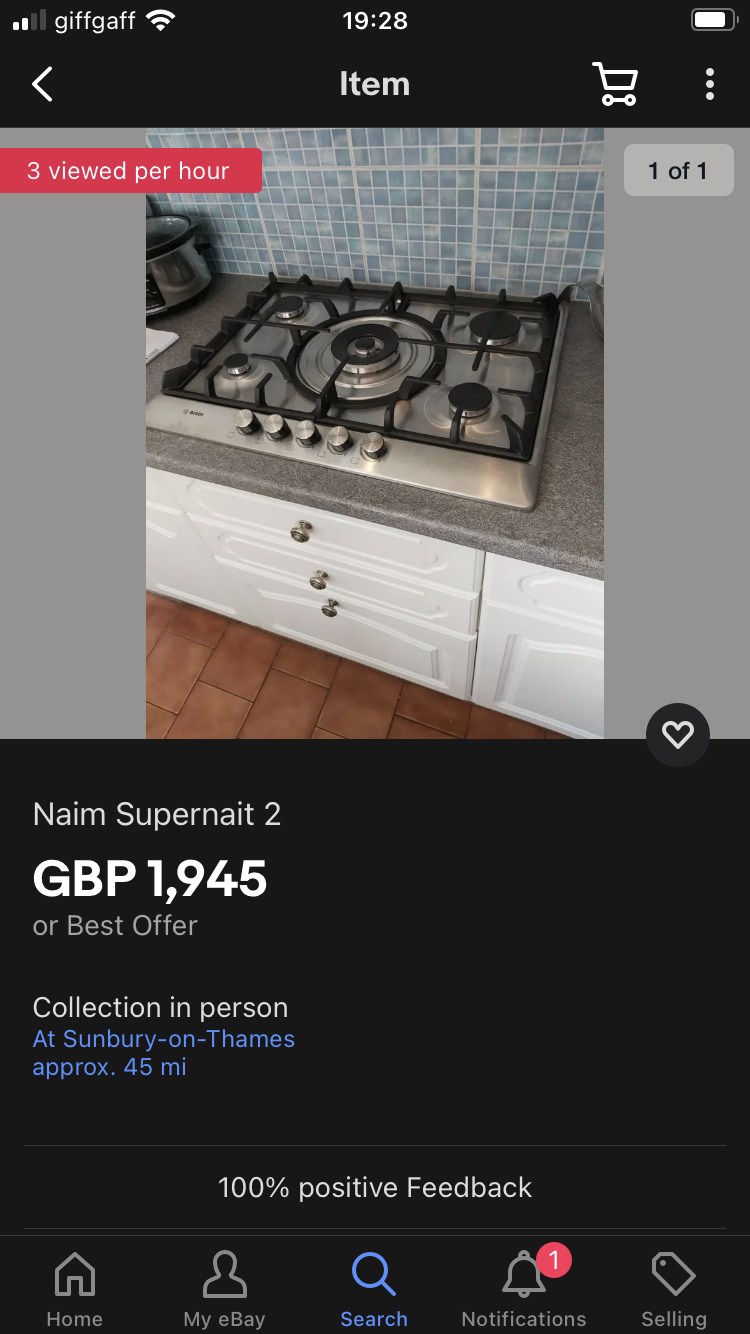Switch to the Home tab
The width and height of the screenshot is (750, 1334).
tap(75, 1289)
